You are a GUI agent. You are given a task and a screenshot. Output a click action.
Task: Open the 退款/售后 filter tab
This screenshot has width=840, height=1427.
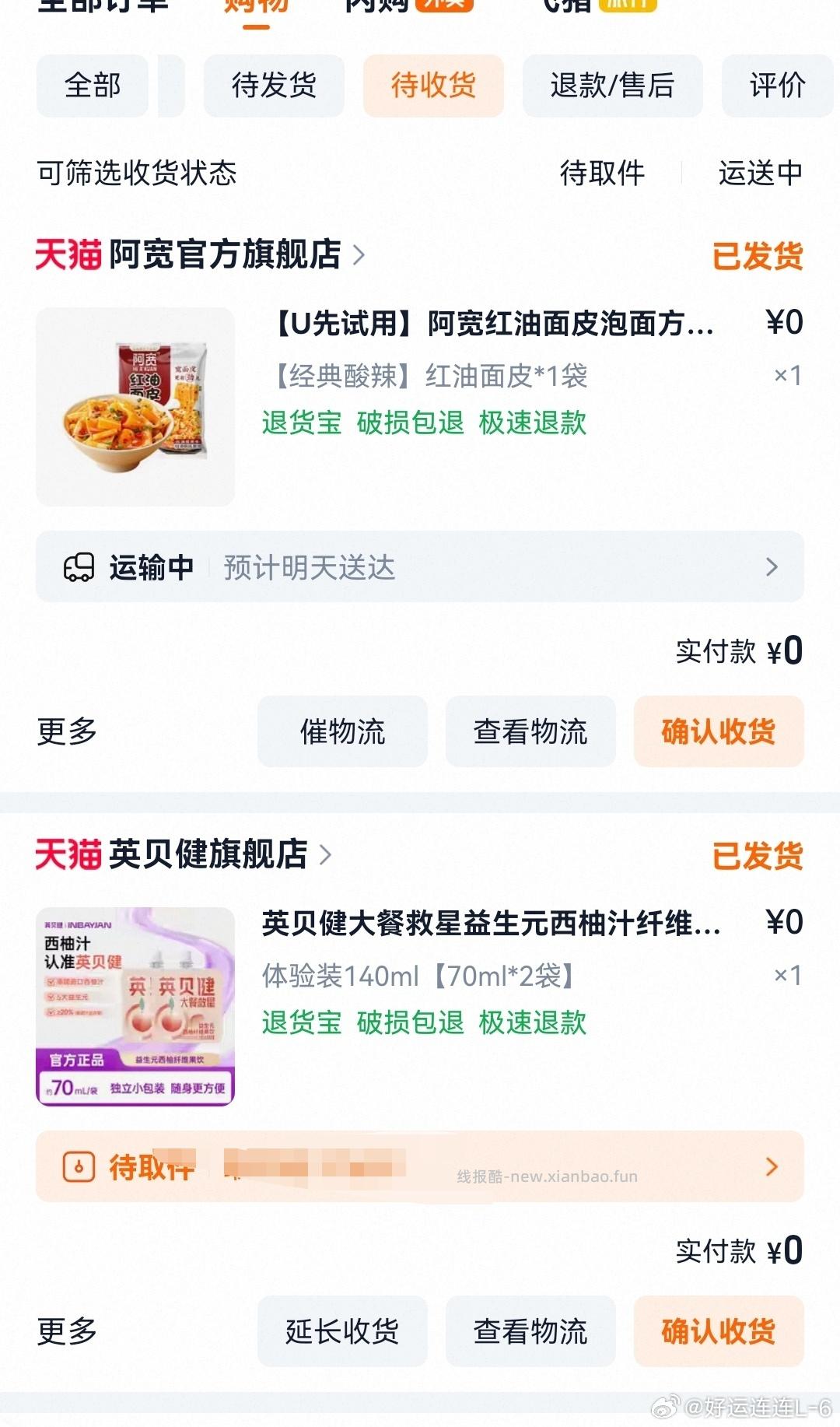tap(613, 86)
